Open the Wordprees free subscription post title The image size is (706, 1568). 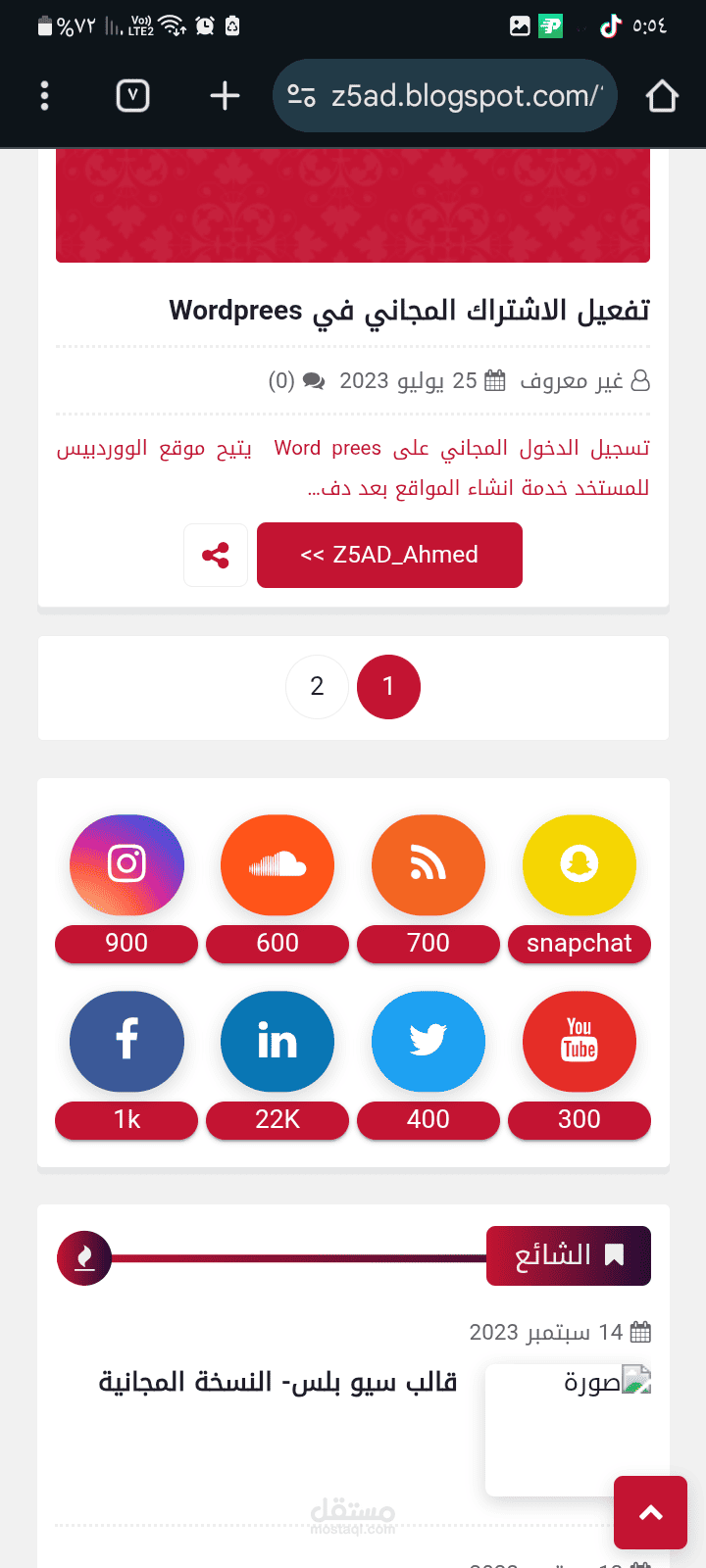pos(410,311)
